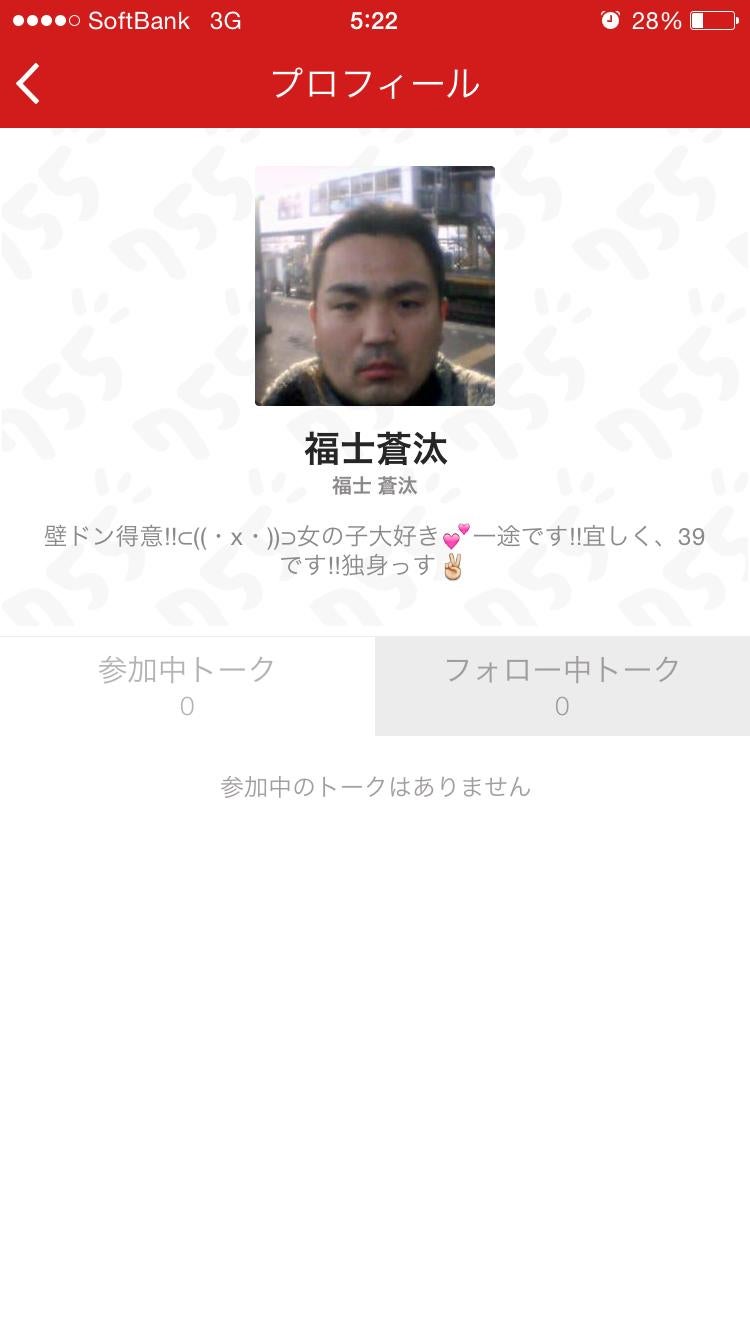Tap the clock showing 5:22
Screen dimensions: 750x1334
(x=374, y=19)
